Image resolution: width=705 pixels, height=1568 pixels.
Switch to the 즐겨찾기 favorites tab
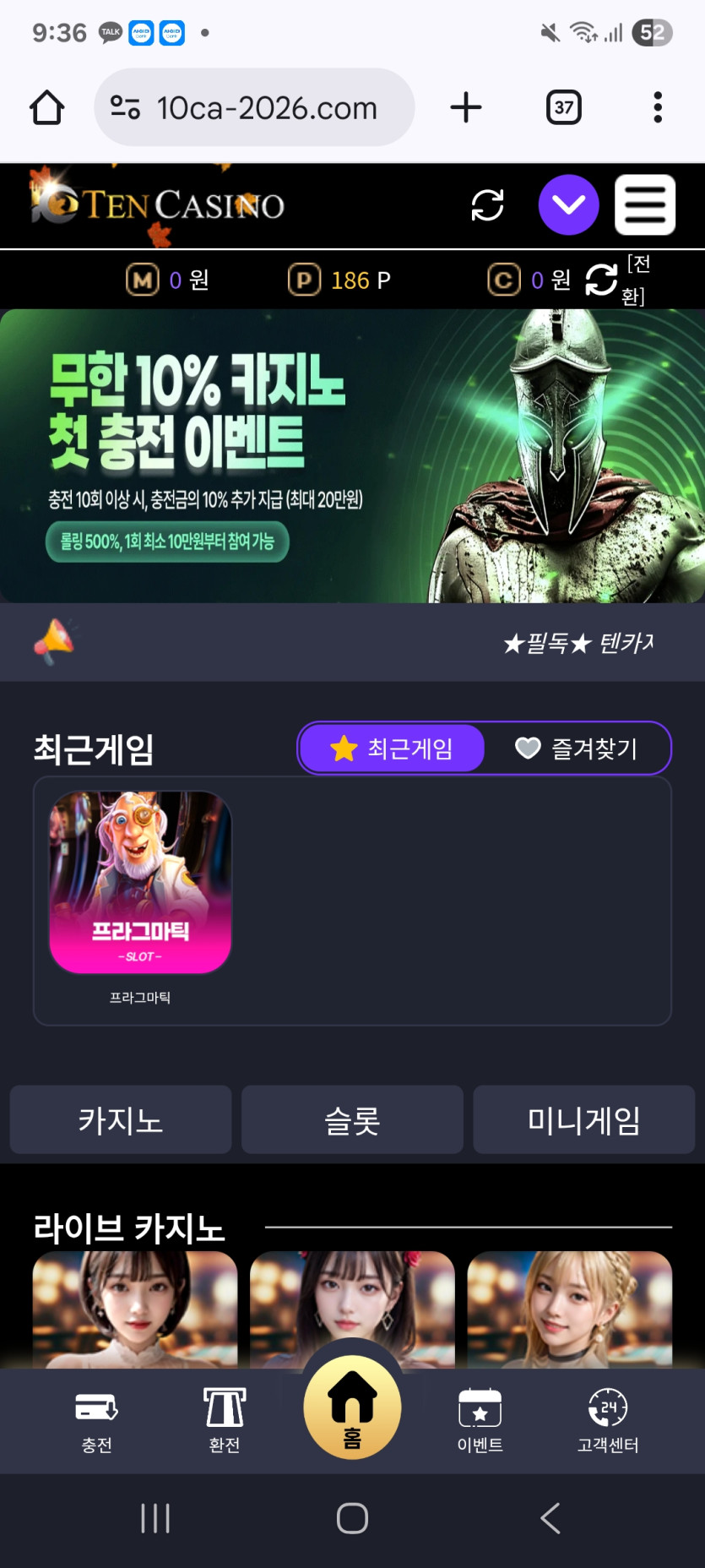[x=577, y=749]
